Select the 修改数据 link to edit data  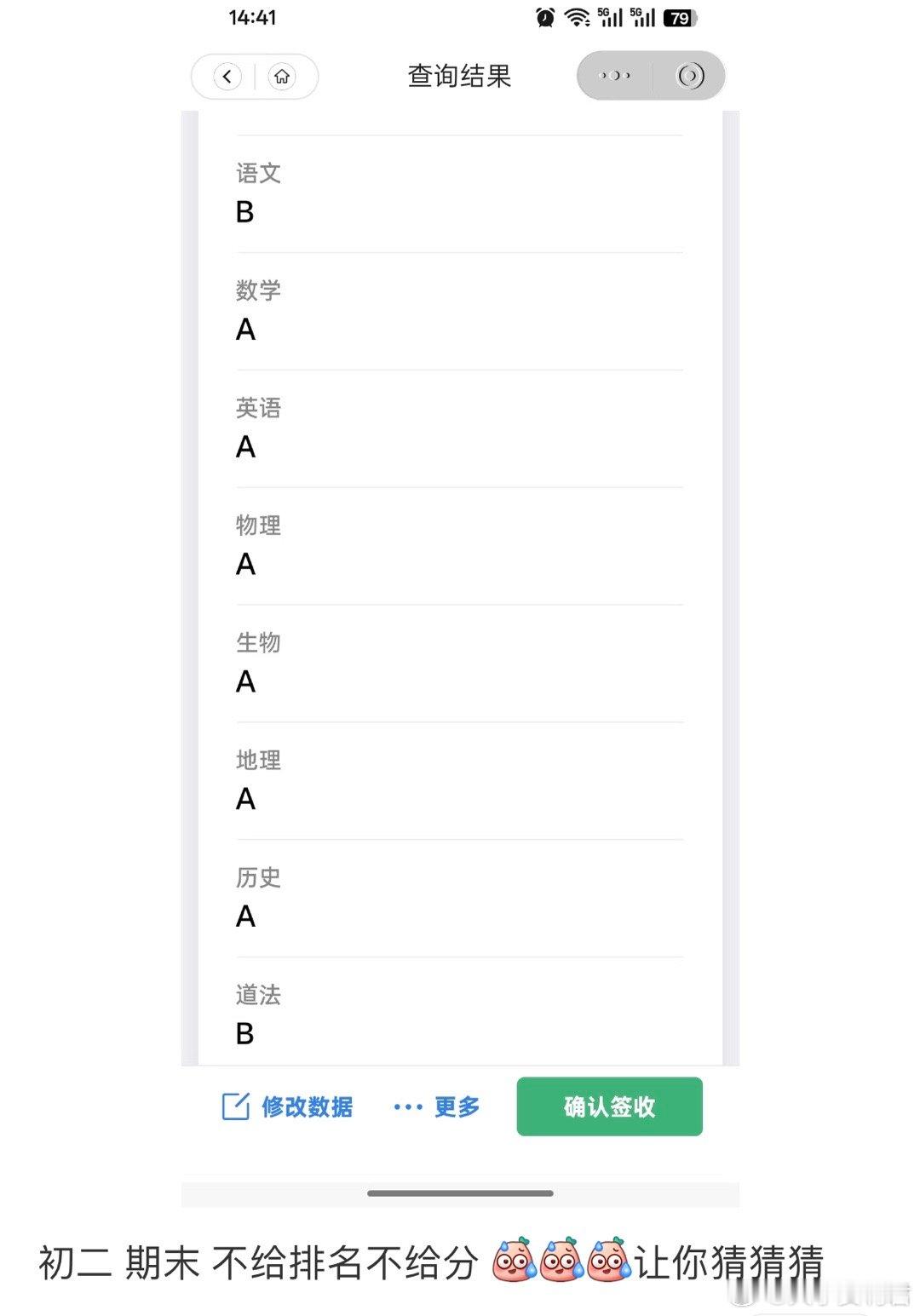coord(308,1106)
